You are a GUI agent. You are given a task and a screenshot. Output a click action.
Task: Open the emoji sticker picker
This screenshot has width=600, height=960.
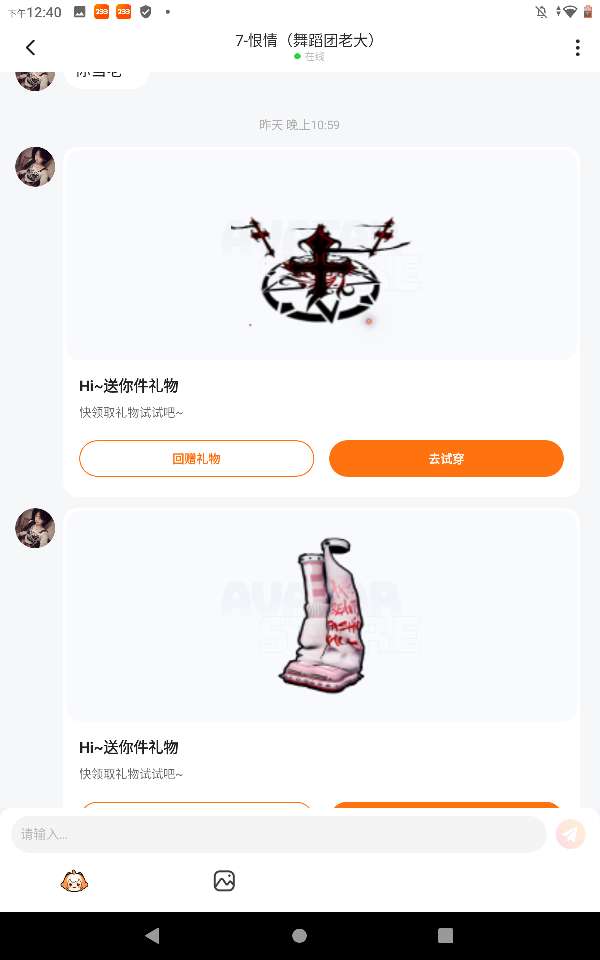pos(74,881)
